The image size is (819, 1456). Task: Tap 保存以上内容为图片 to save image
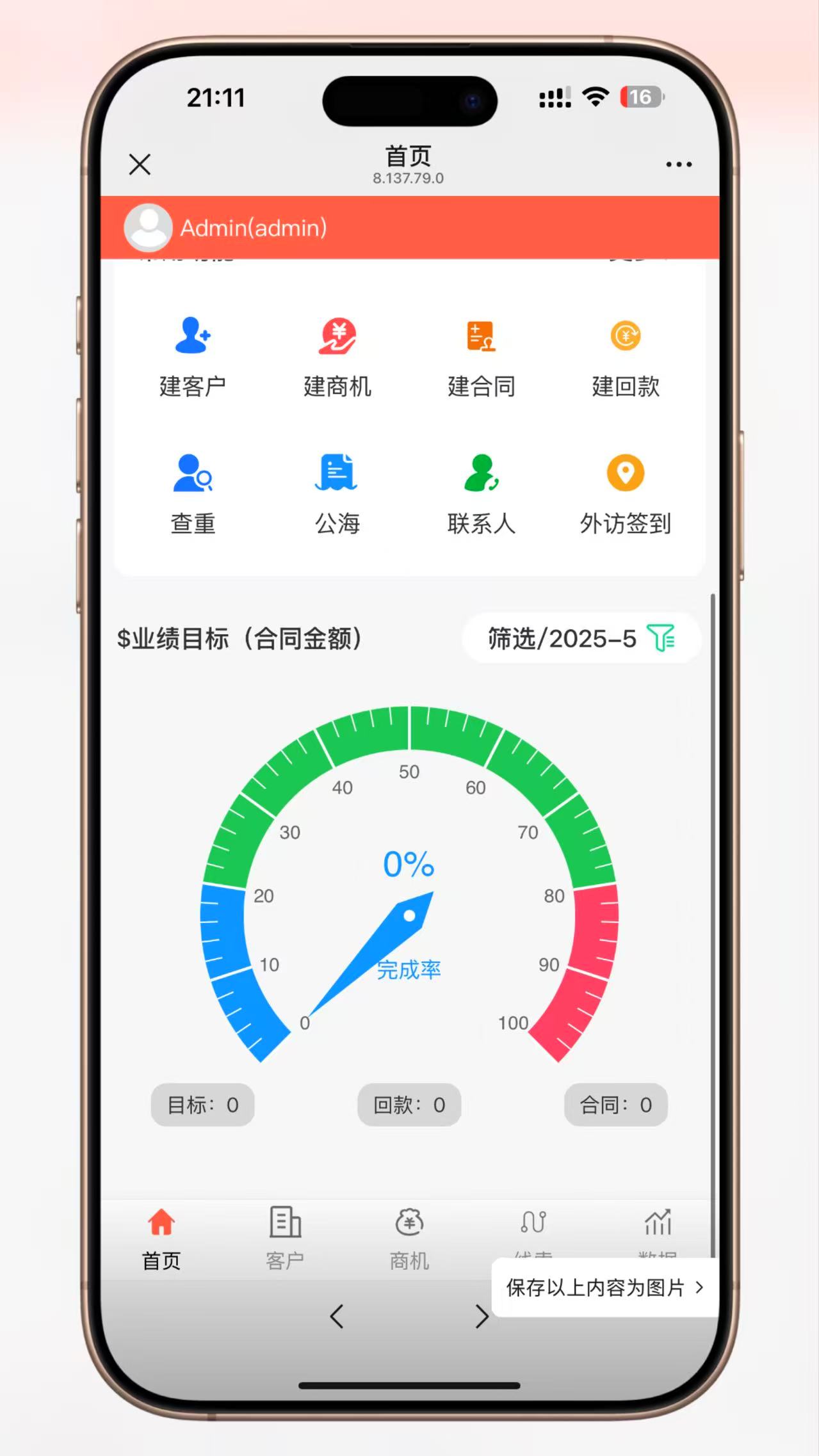pos(604,1287)
